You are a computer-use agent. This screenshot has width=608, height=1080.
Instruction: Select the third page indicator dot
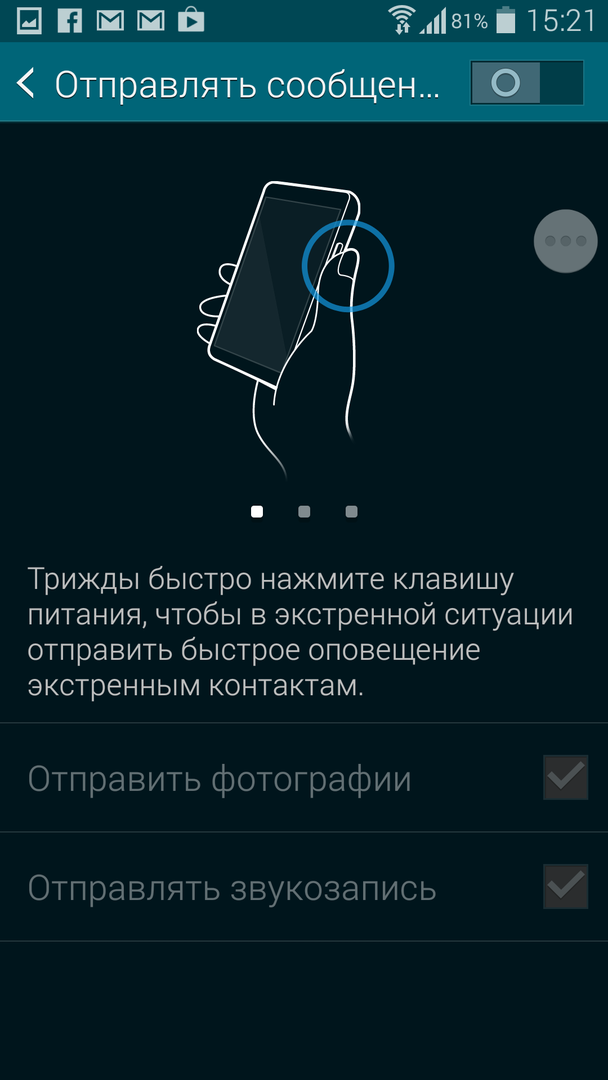tap(351, 512)
